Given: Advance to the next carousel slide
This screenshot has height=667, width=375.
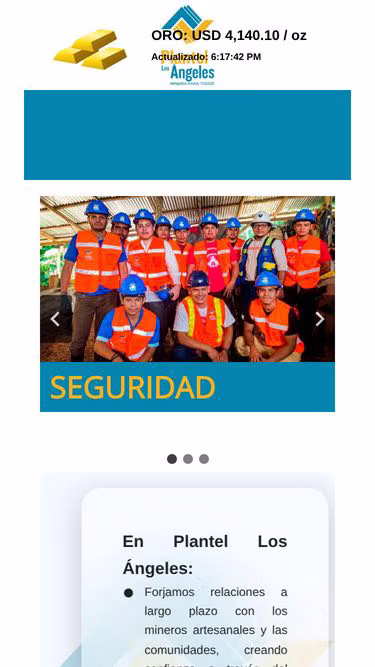Looking at the screenshot, I should 320,319.
